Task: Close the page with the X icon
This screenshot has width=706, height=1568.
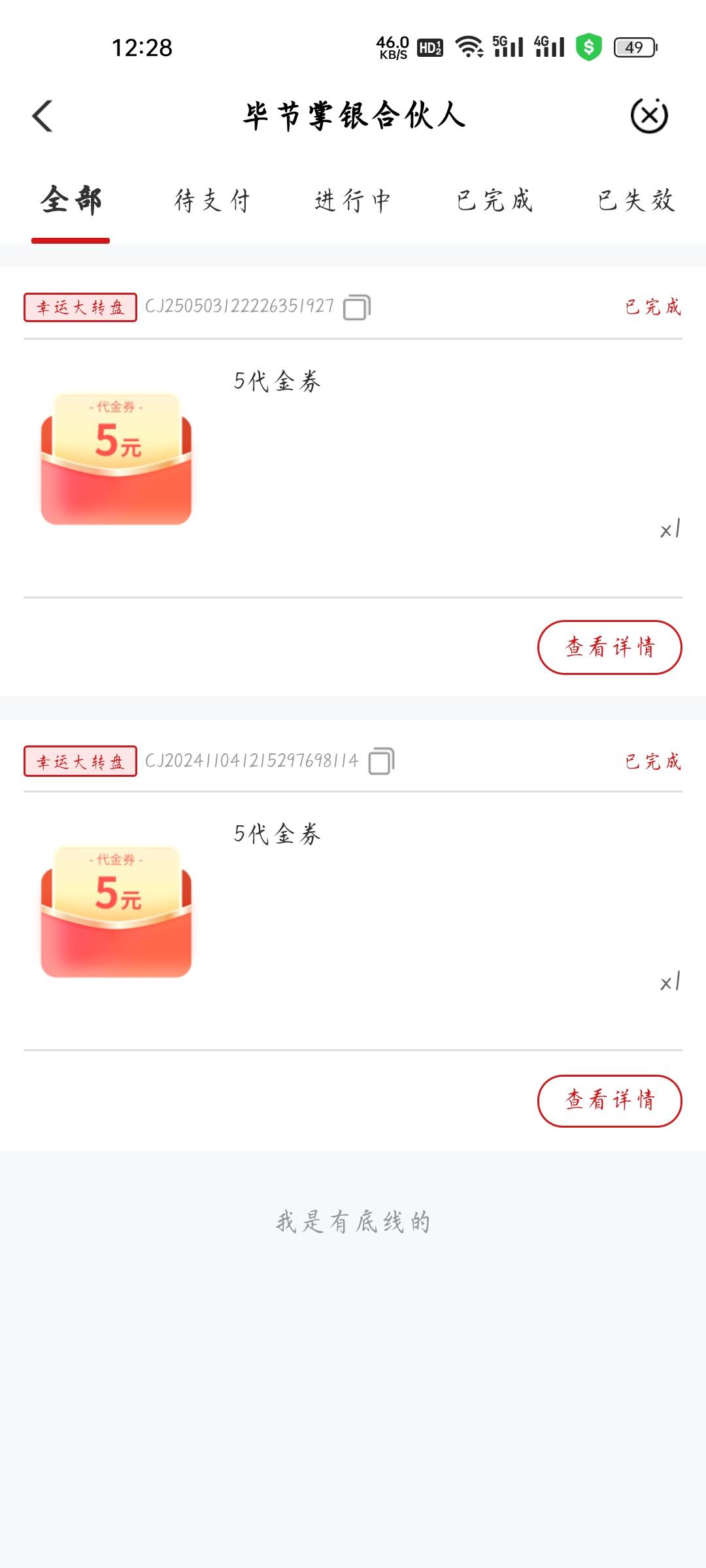Action: (649, 116)
